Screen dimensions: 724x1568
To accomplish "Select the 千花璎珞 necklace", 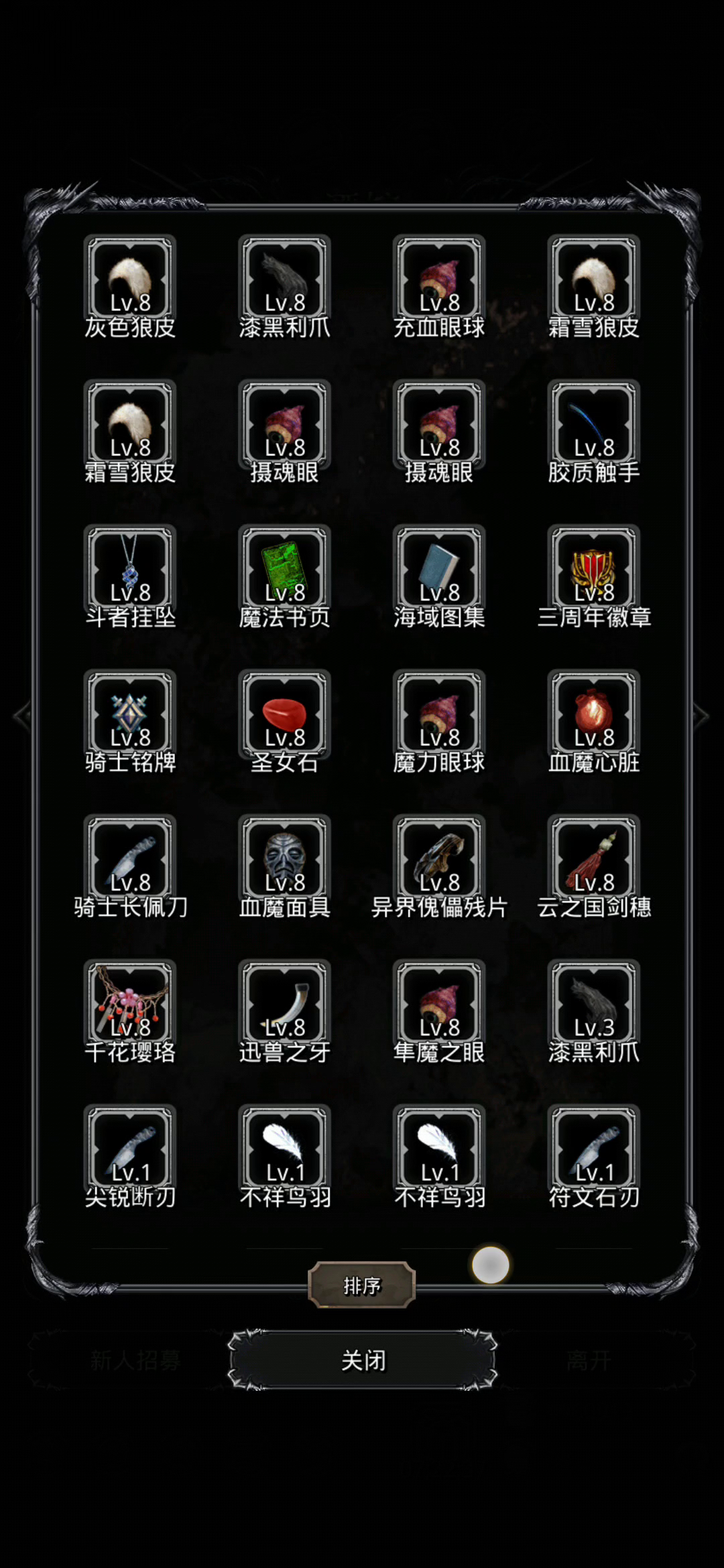I will click(x=130, y=1004).
